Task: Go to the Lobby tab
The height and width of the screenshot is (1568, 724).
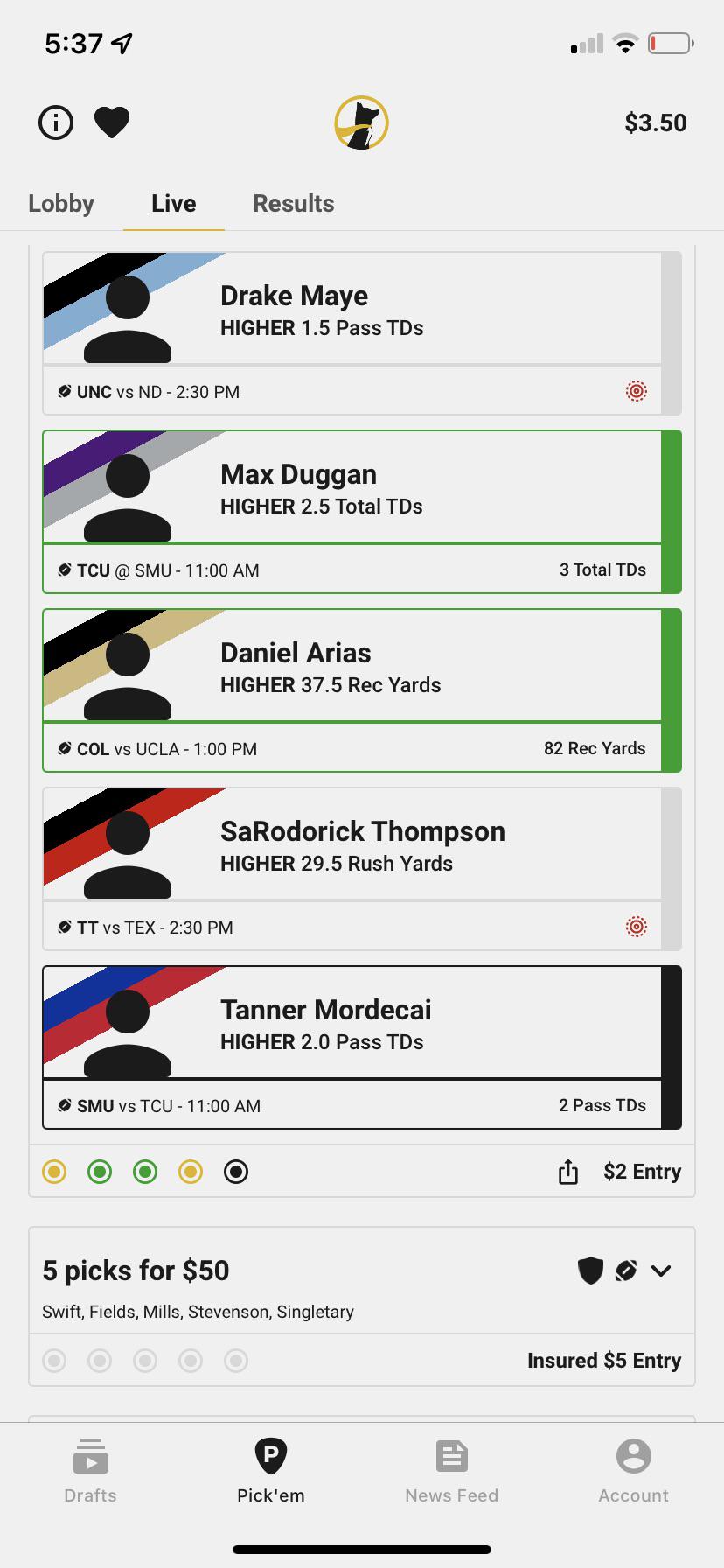Action: click(x=61, y=203)
